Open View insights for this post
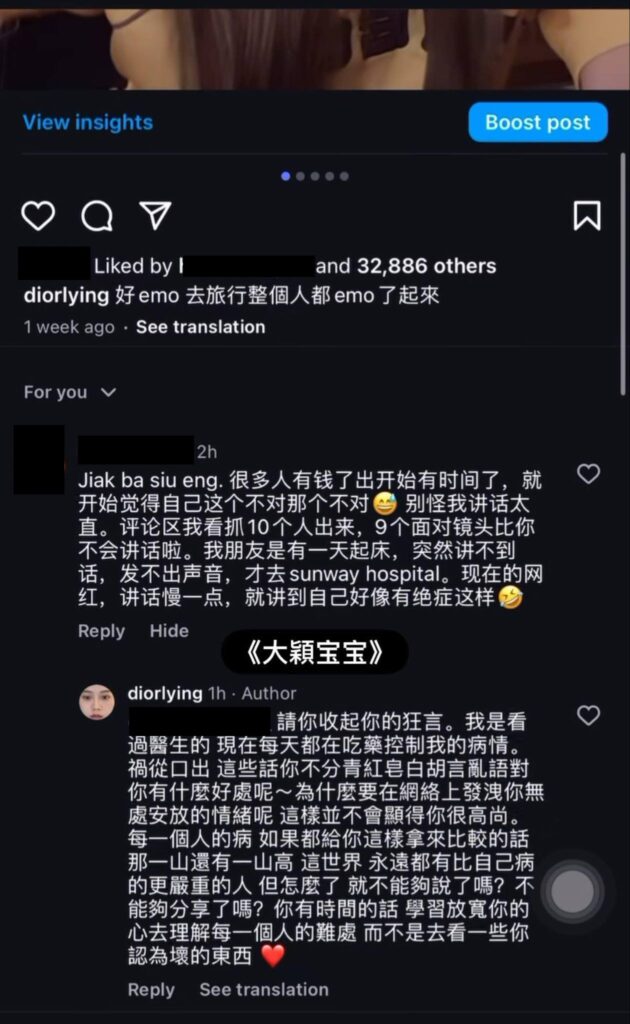The height and width of the screenshot is (1024, 630). [x=88, y=122]
